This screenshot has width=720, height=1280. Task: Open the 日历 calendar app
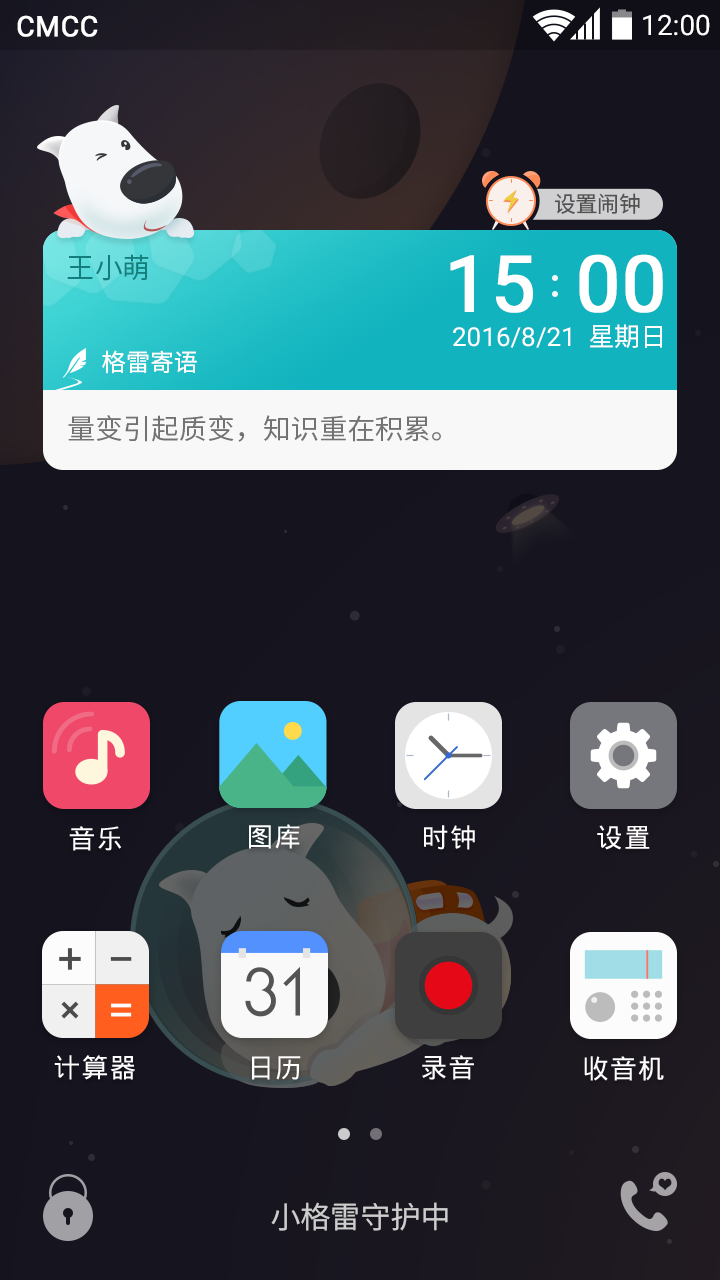tap(274, 985)
